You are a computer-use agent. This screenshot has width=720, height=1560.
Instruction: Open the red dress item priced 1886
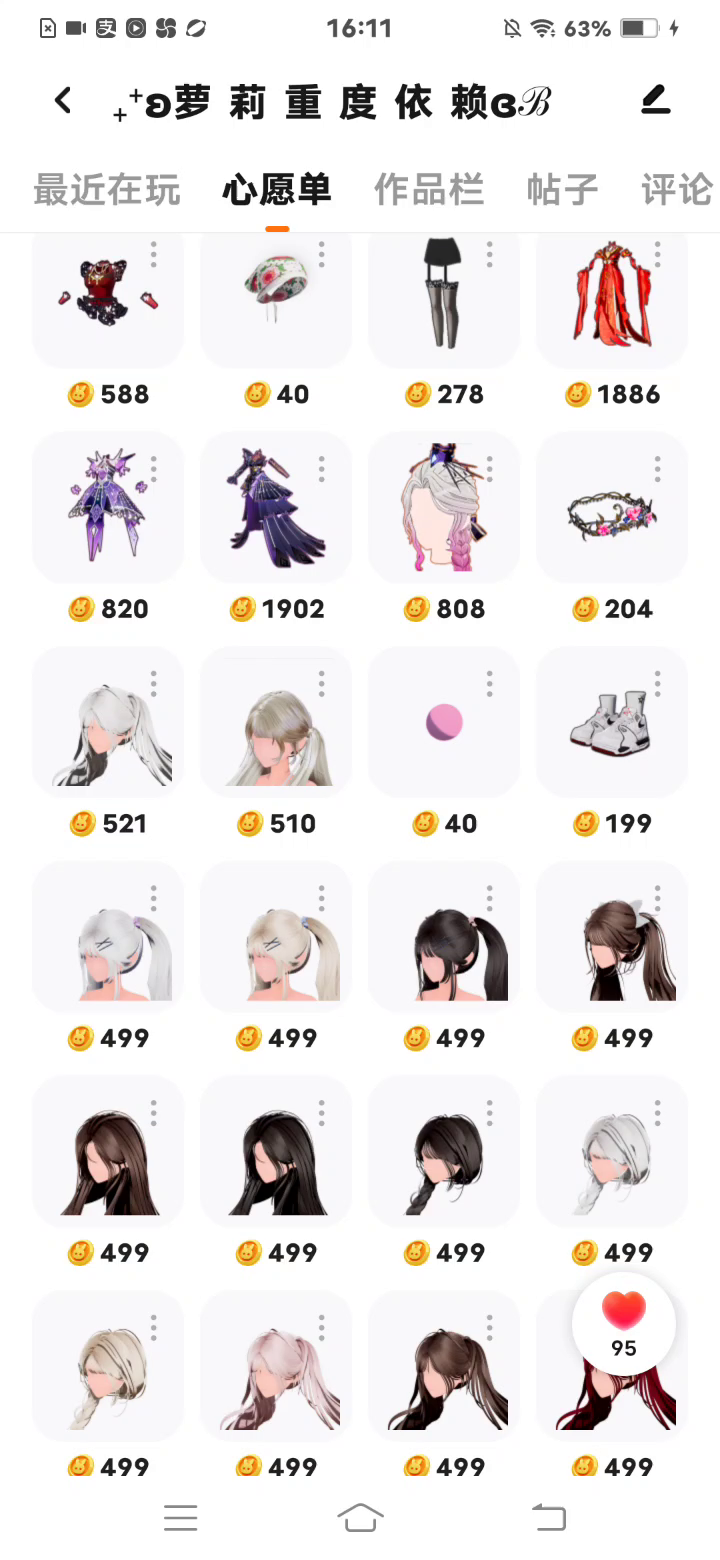[611, 295]
